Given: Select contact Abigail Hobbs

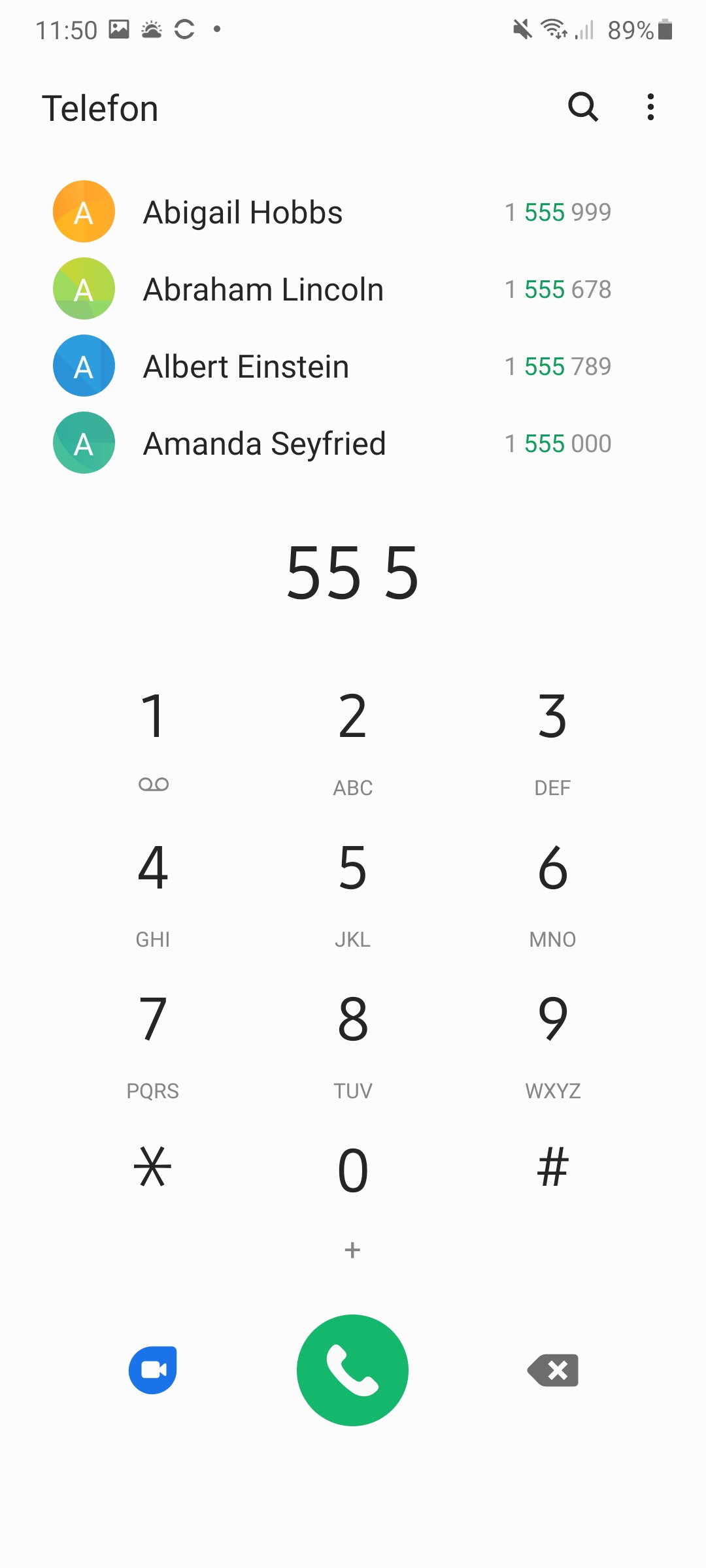Looking at the screenshot, I should point(353,212).
